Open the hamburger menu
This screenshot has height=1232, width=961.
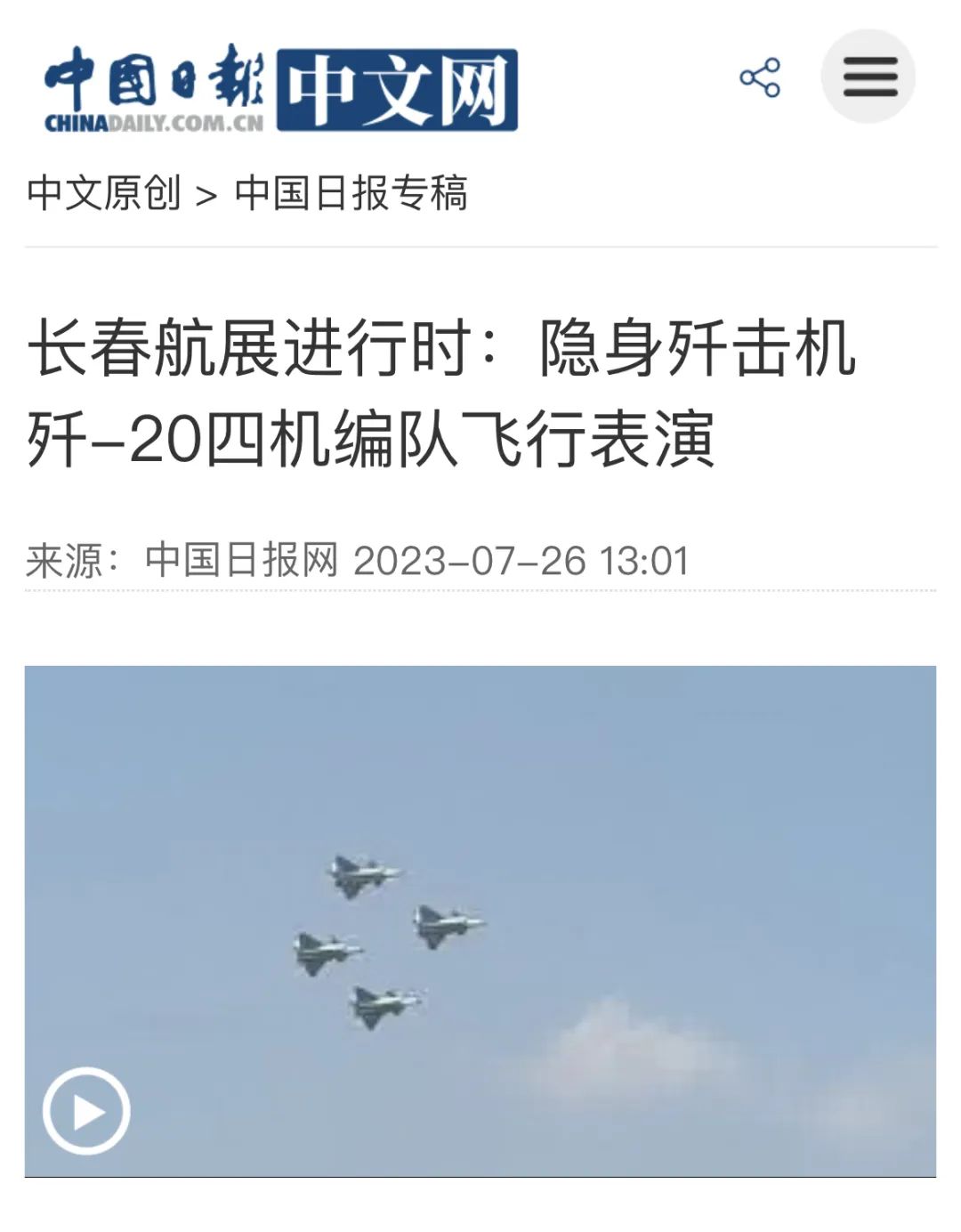click(x=868, y=77)
